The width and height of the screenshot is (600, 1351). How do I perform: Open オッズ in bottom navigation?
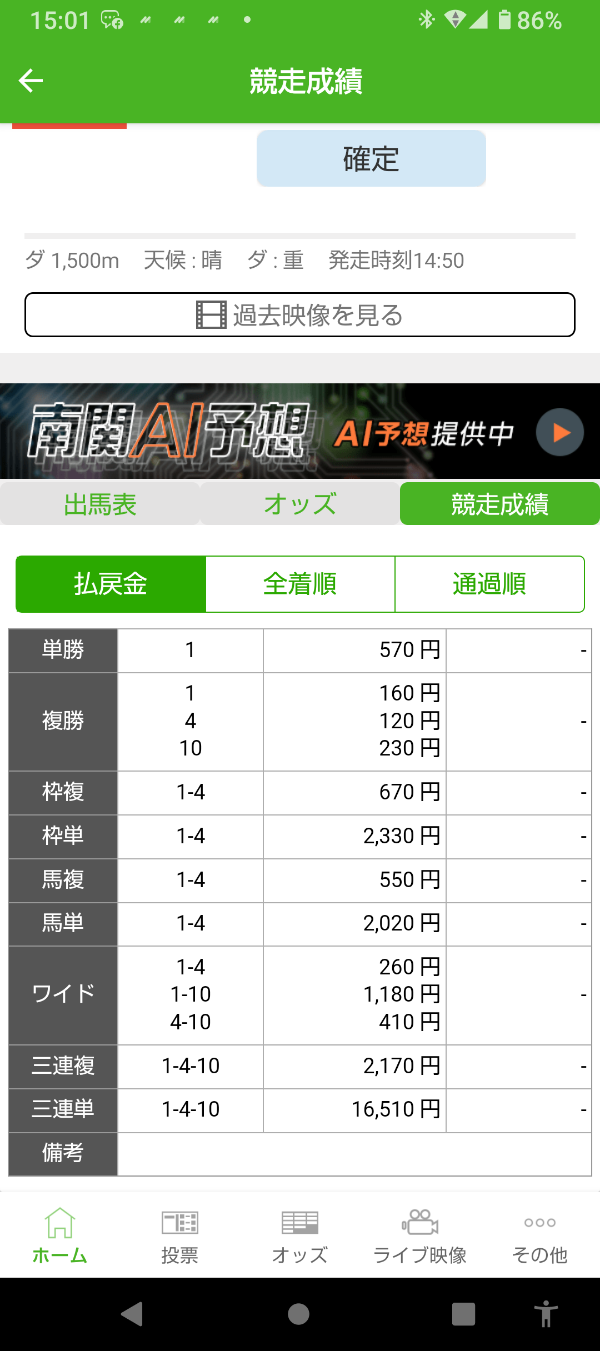pyautogui.click(x=300, y=1236)
